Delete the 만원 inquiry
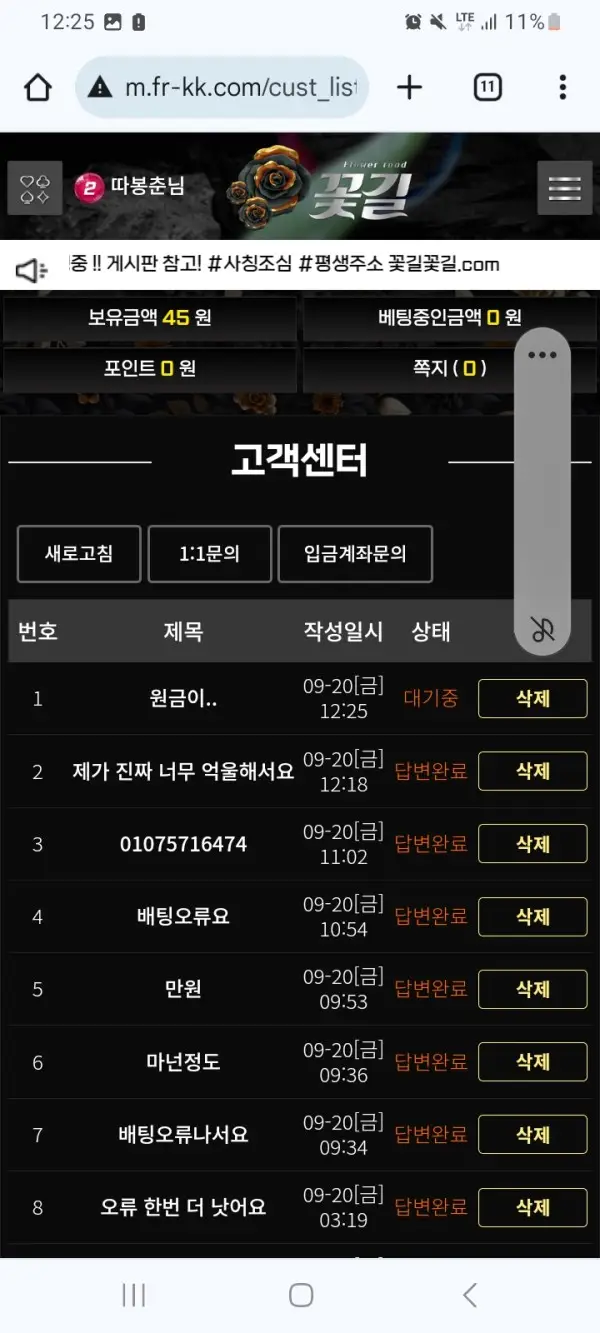Viewport: 600px width, 1333px height. point(532,989)
